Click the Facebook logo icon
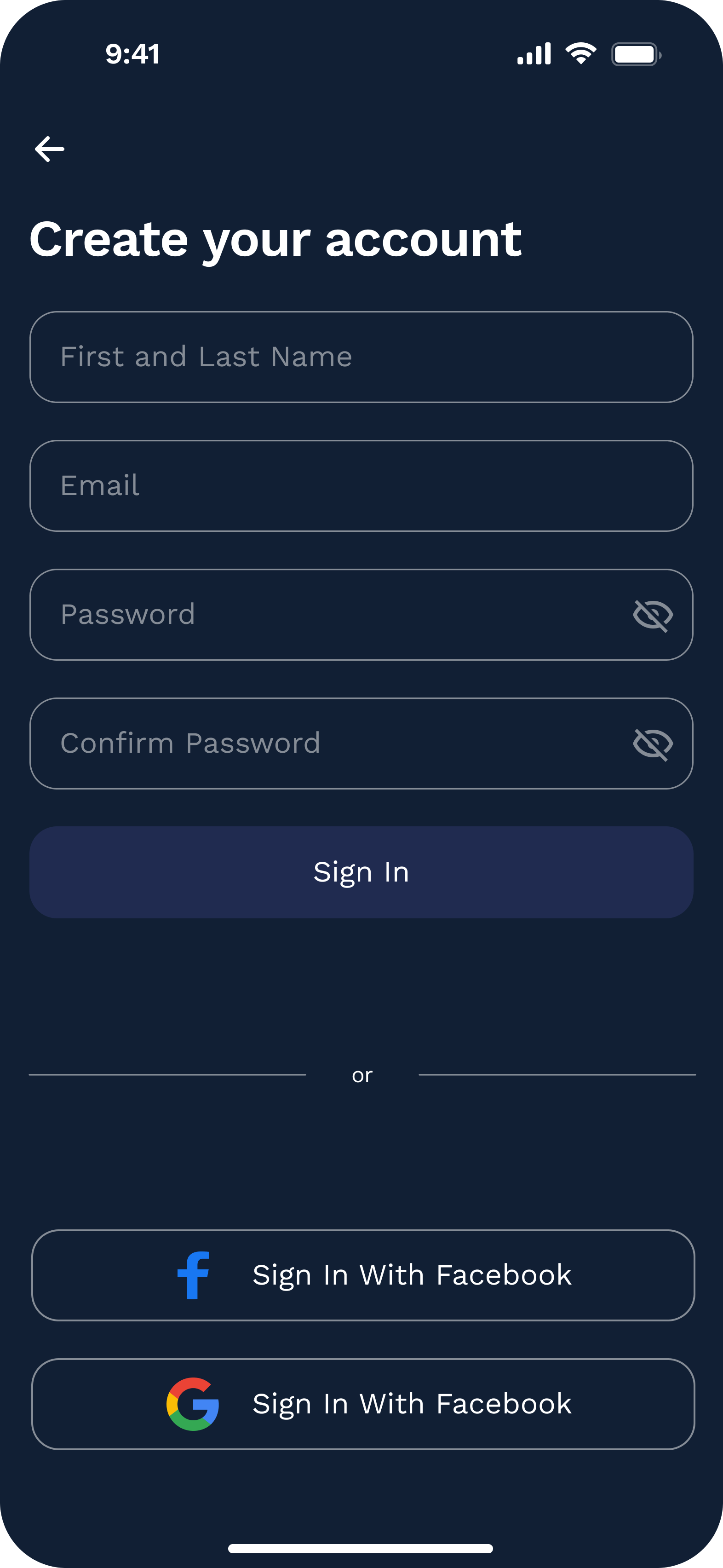This screenshot has height=1568, width=723. 192,1274
